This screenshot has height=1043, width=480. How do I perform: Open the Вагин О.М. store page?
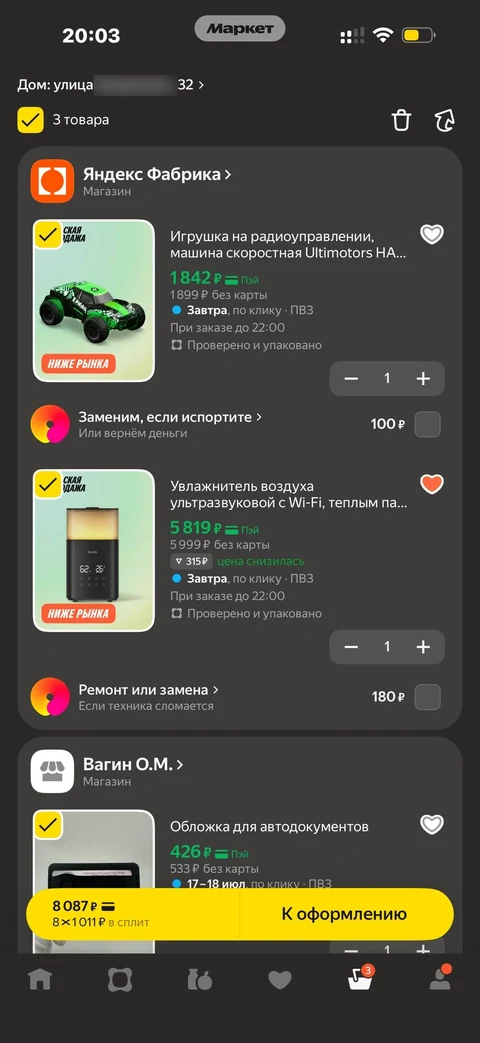coord(133,765)
